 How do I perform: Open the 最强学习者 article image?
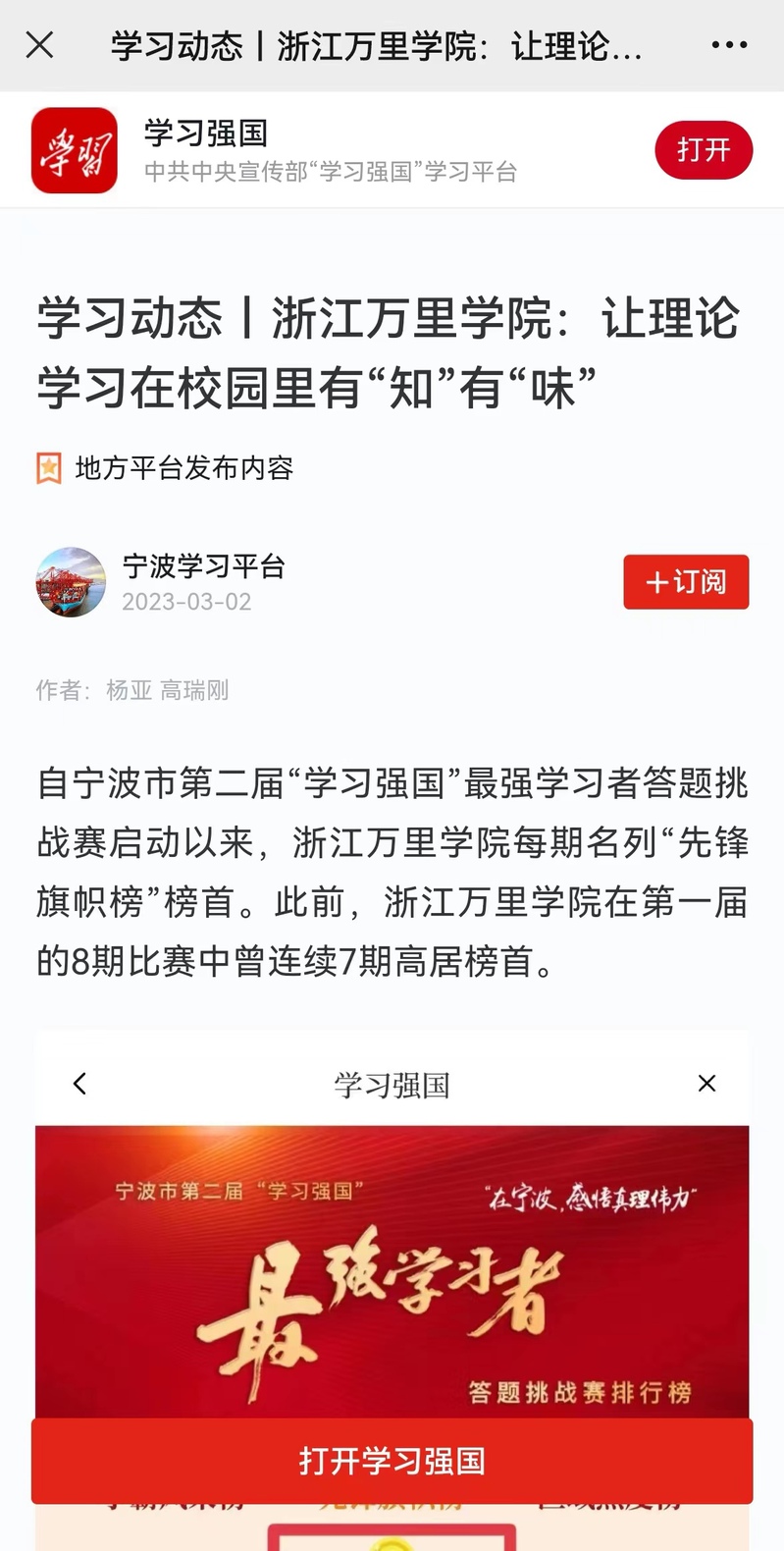click(392, 1276)
